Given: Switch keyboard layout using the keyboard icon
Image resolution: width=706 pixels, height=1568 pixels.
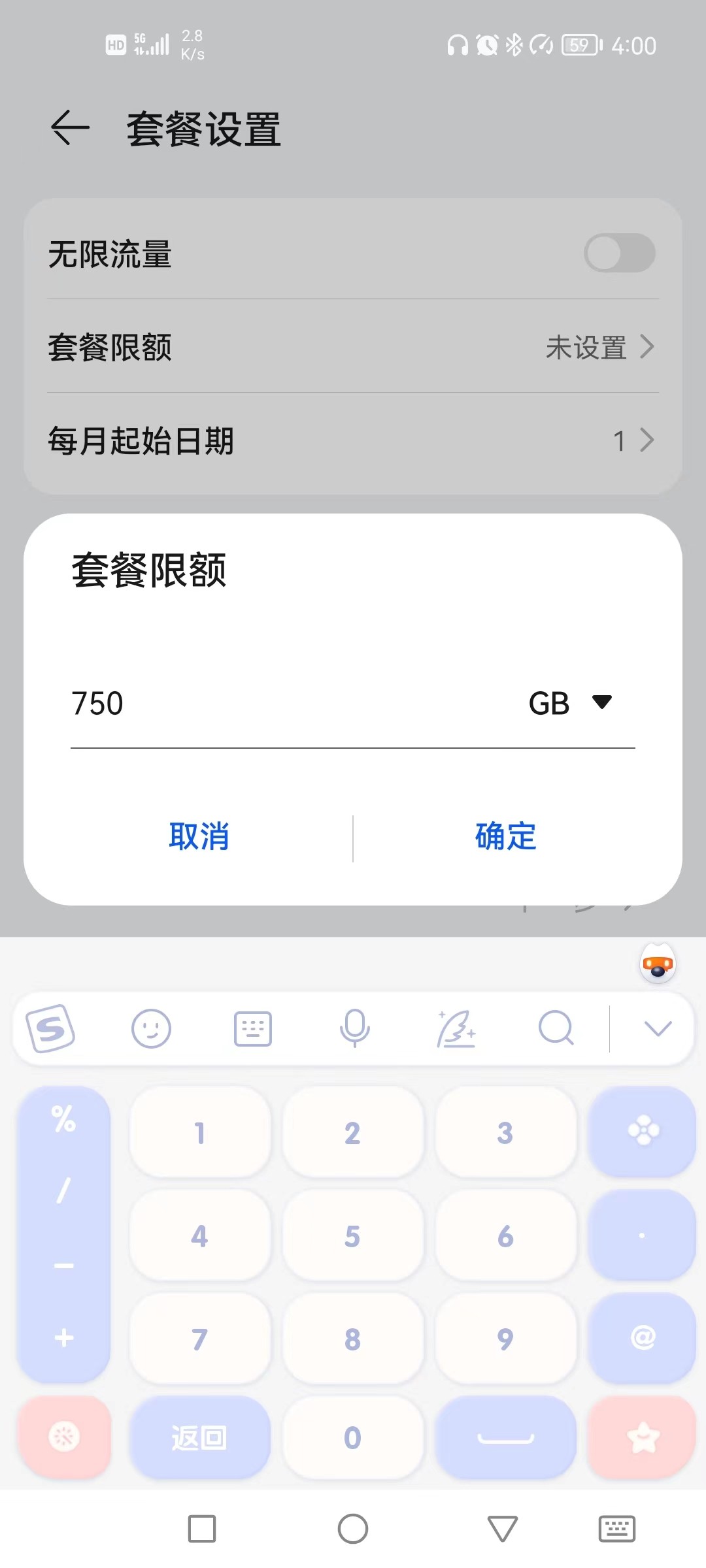Looking at the screenshot, I should [252, 1029].
